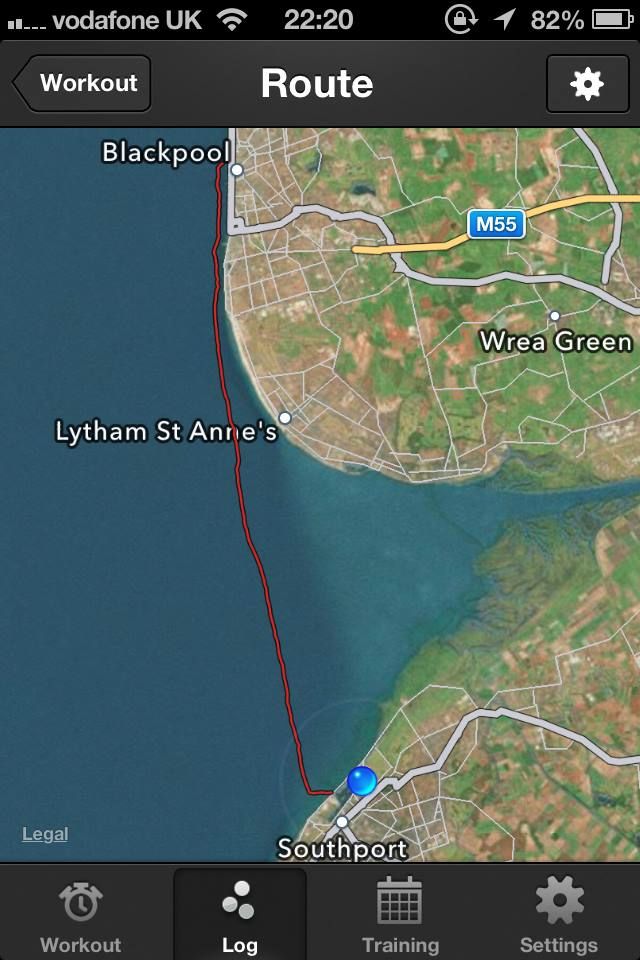Open the Legal link on map
Image resolution: width=640 pixels, height=960 pixels.
[45, 834]
